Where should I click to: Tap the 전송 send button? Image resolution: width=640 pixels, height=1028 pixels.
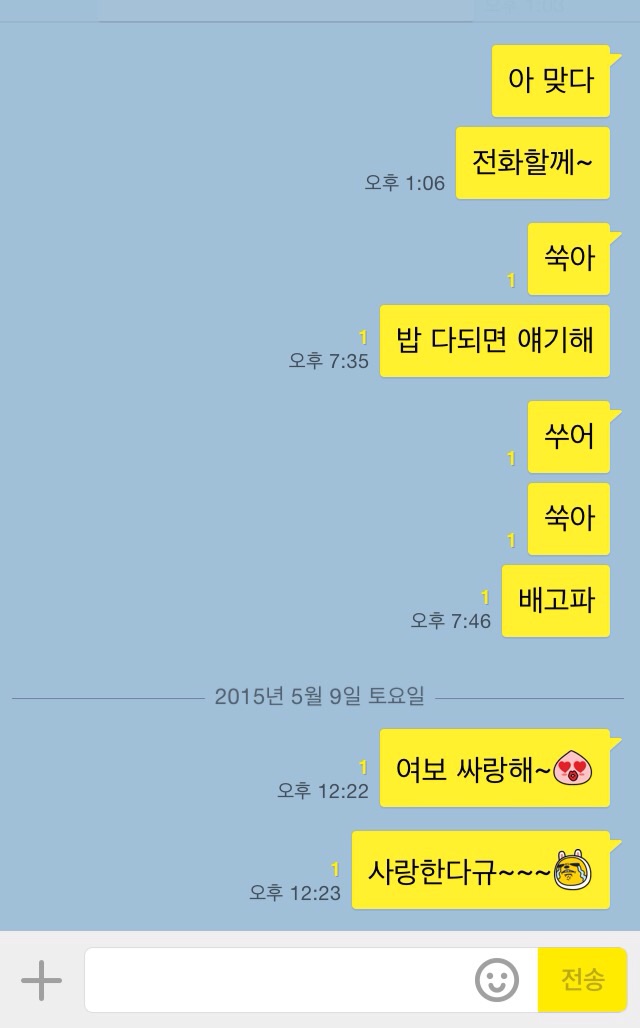point(582,980)
